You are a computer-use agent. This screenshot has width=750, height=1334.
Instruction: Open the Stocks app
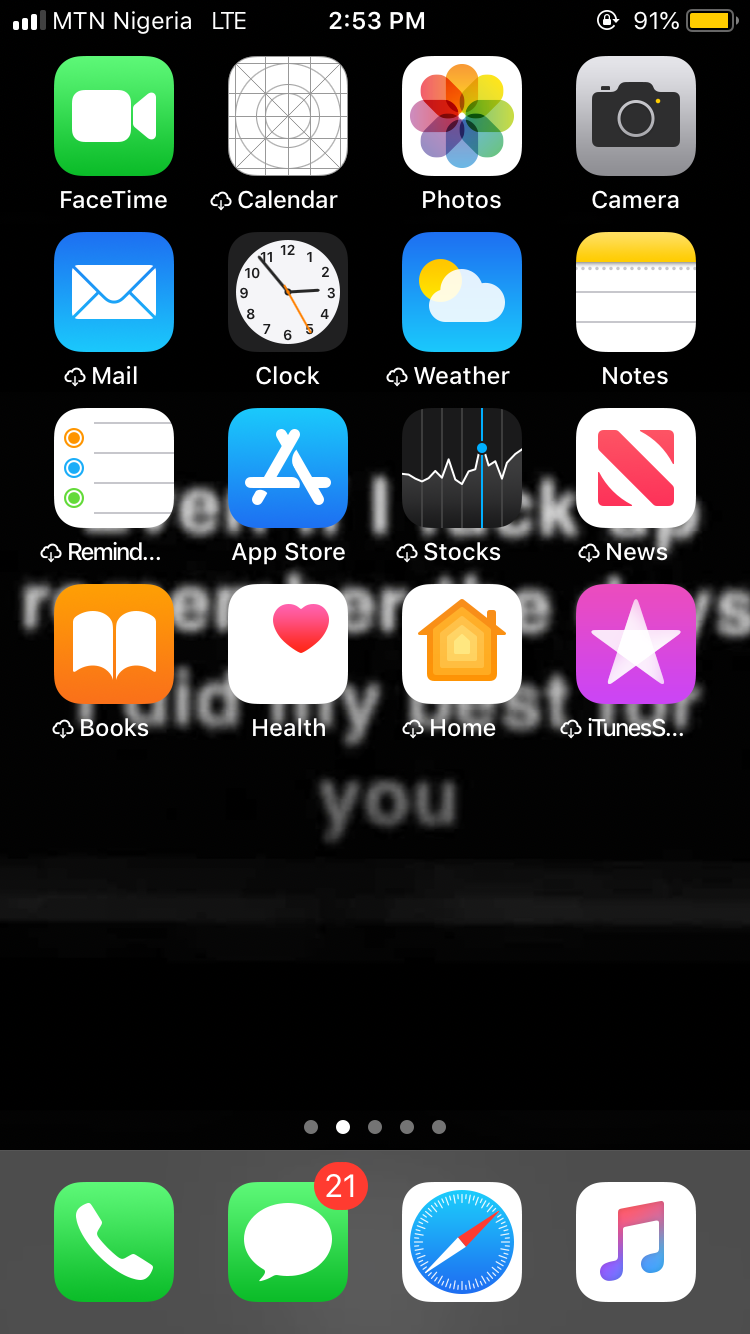pyautogui.click(x=462, y=468)
